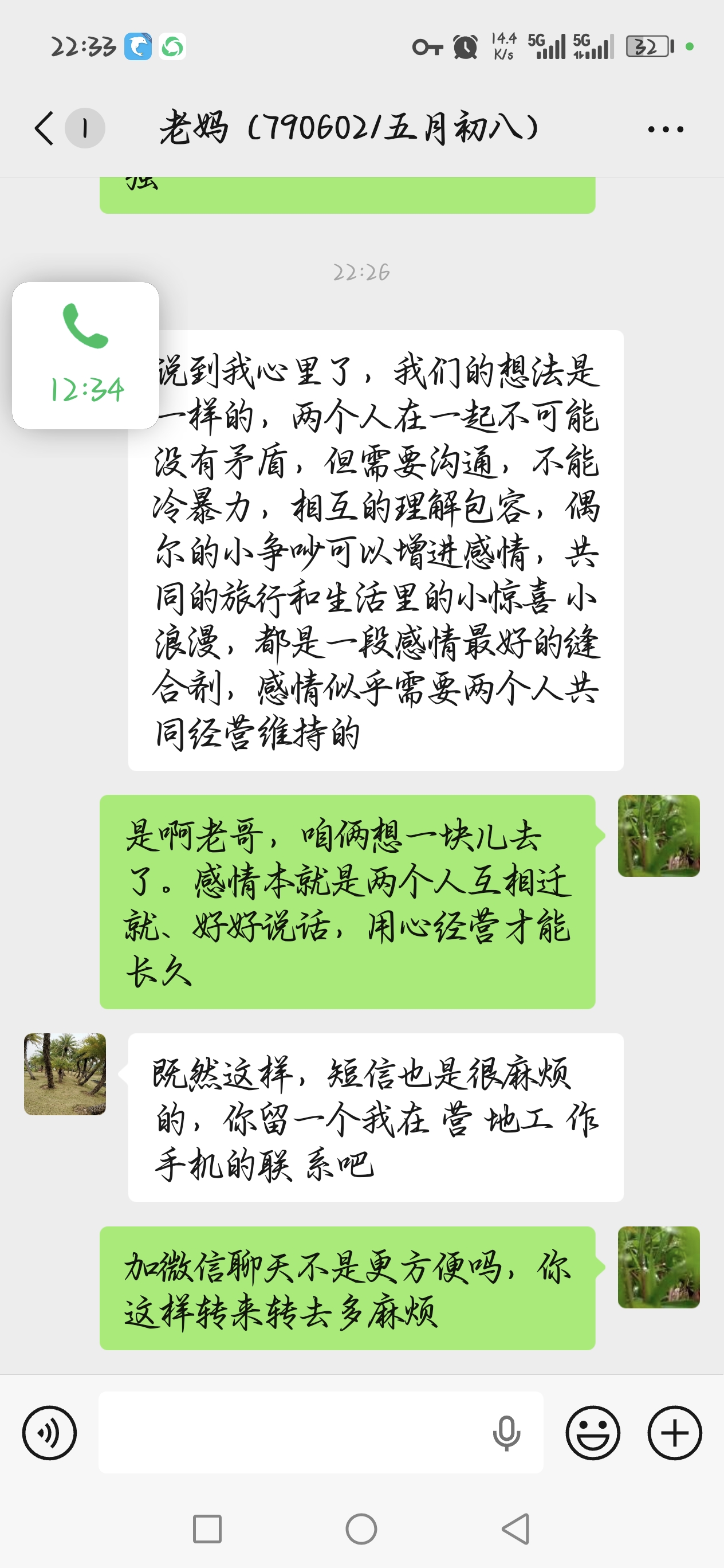The image size is (724, 1568).
Task: Tap the microphone icon in the input box
Action: [506, 1432]
